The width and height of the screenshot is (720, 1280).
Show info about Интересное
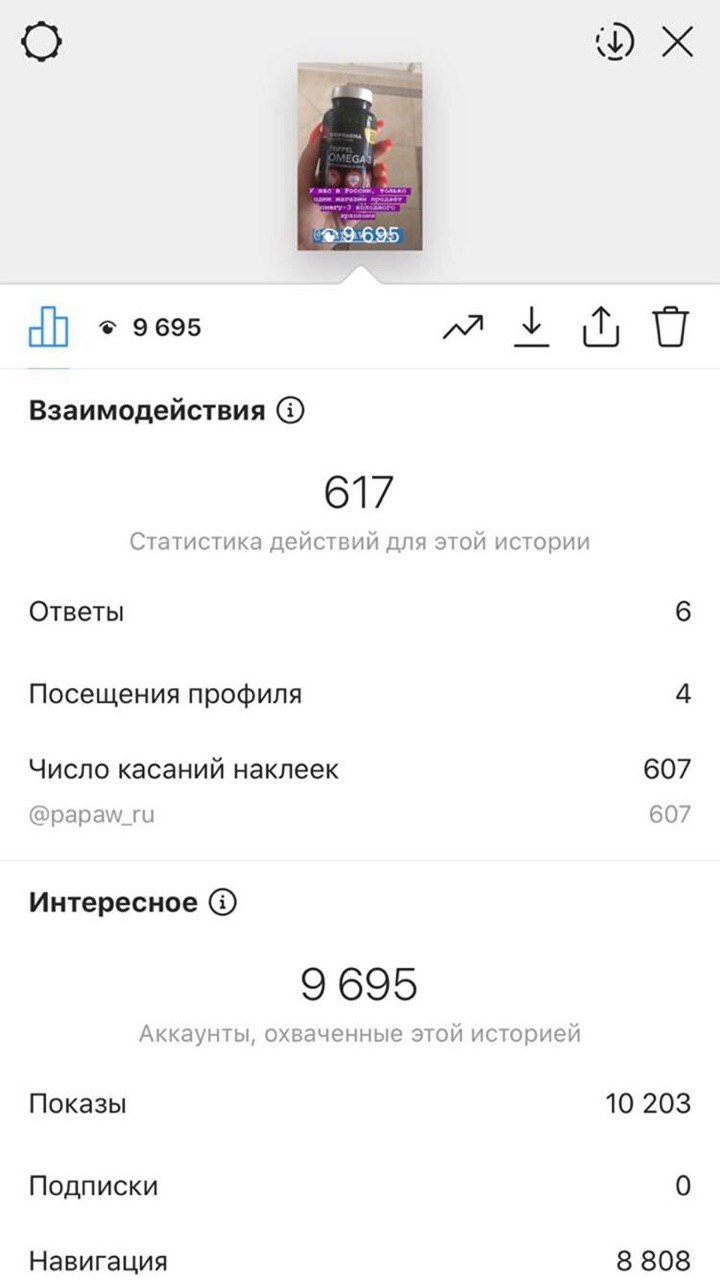pyautogui.click(x=222, y=903)
